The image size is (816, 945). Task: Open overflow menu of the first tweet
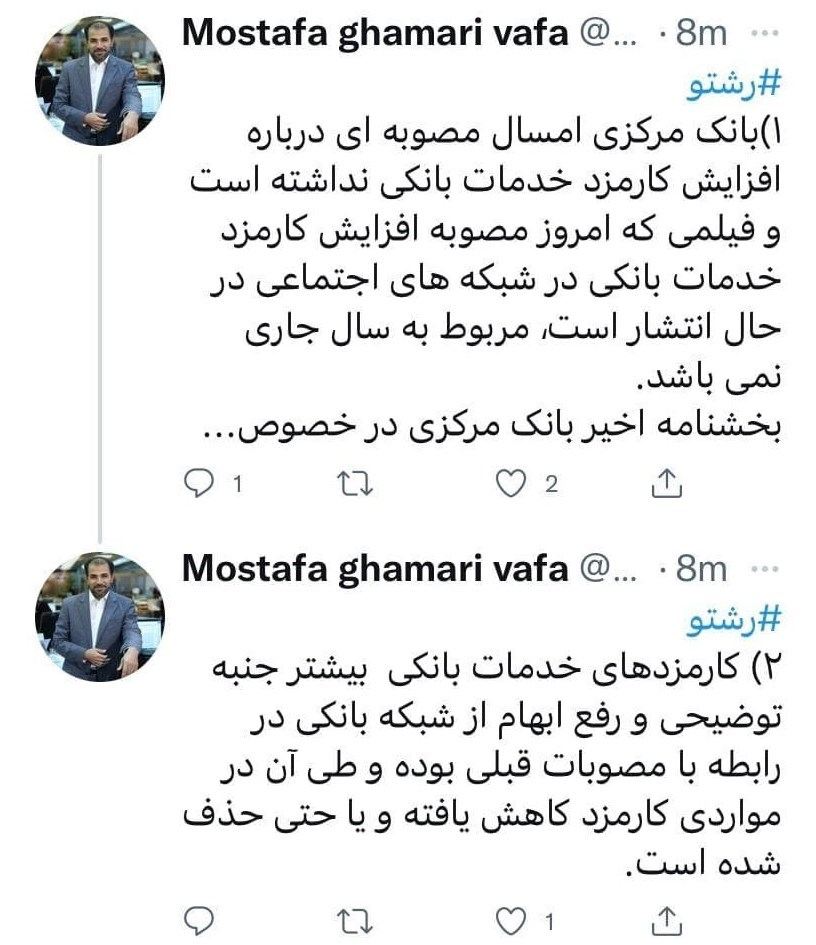pyautogui.click(x=763, y=33)
